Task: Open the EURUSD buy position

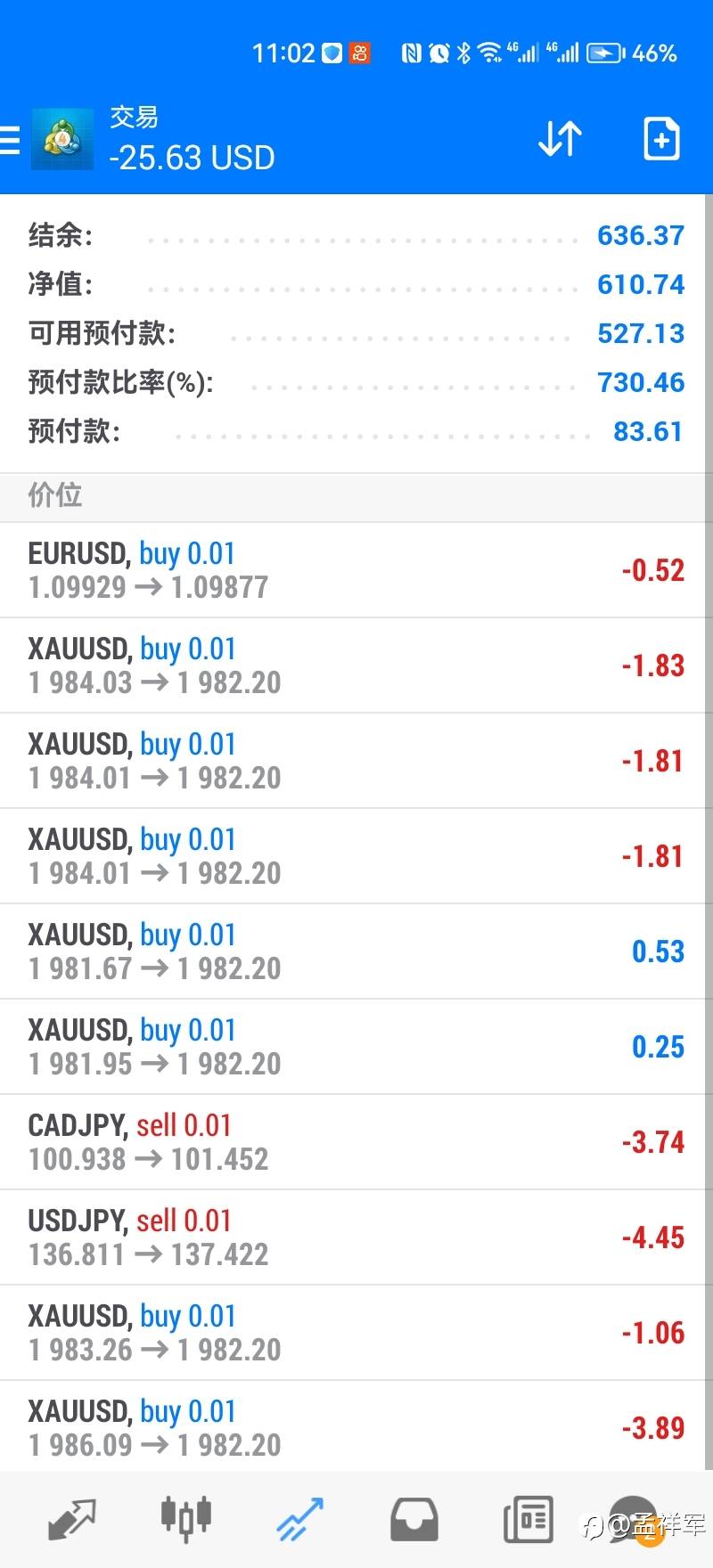Action: click(356, 570)
